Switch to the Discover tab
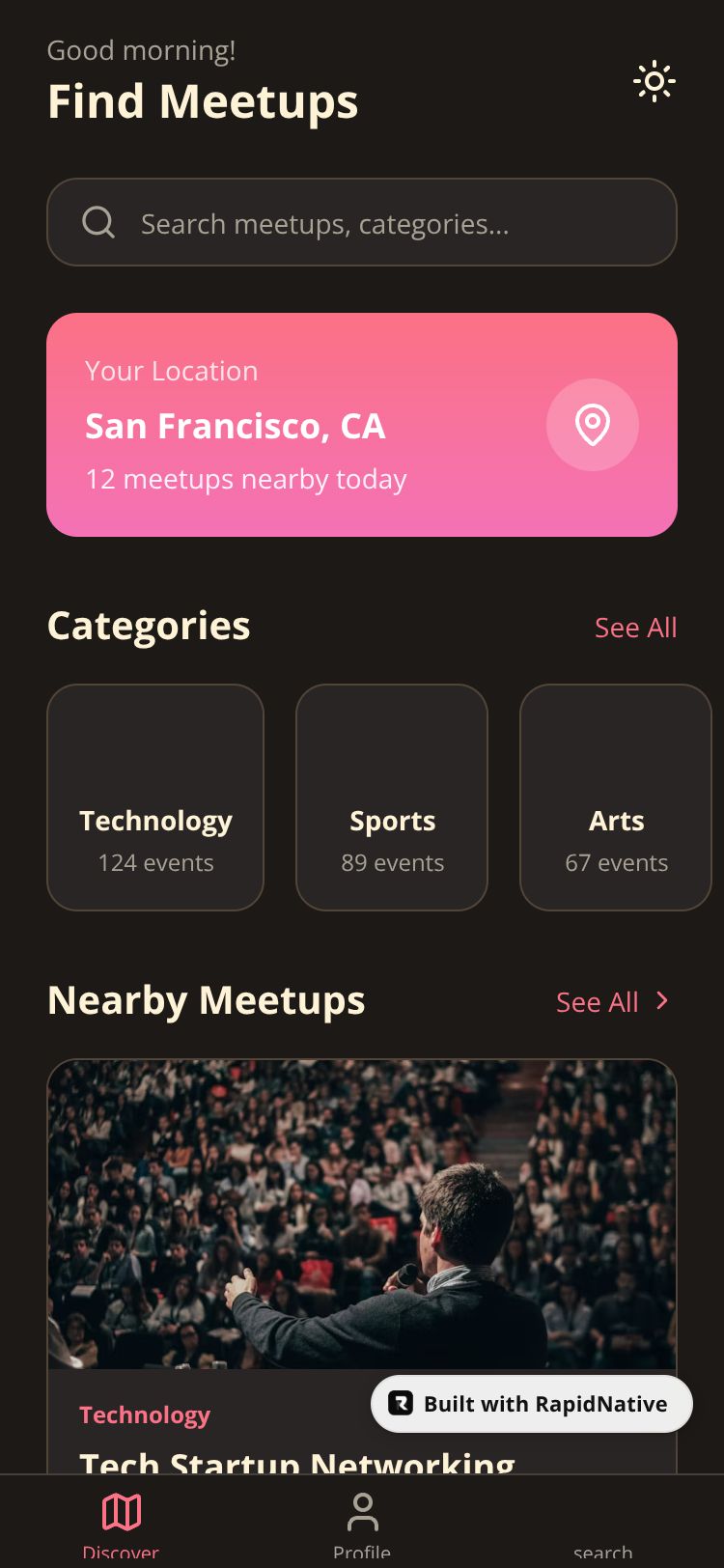 click(x=121, y=1524)
